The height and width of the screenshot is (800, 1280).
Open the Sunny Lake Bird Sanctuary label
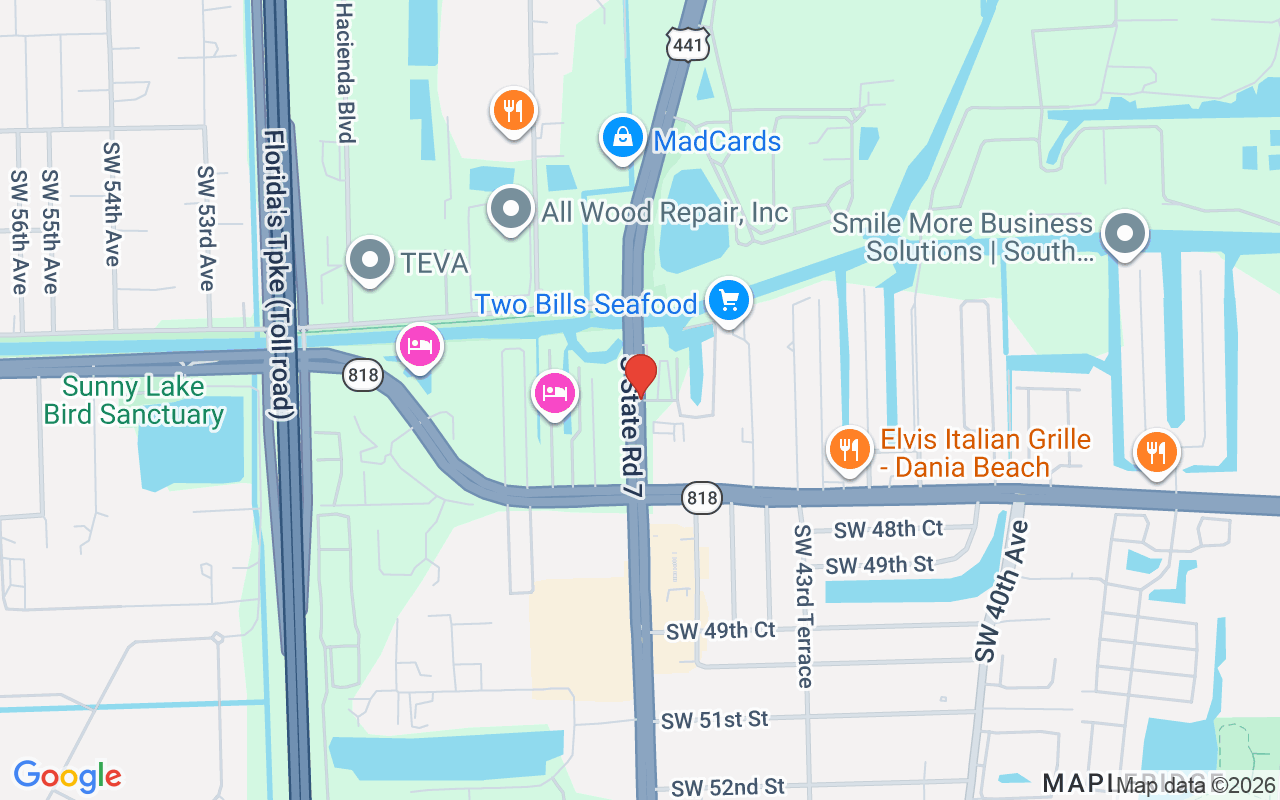[133, 401]
